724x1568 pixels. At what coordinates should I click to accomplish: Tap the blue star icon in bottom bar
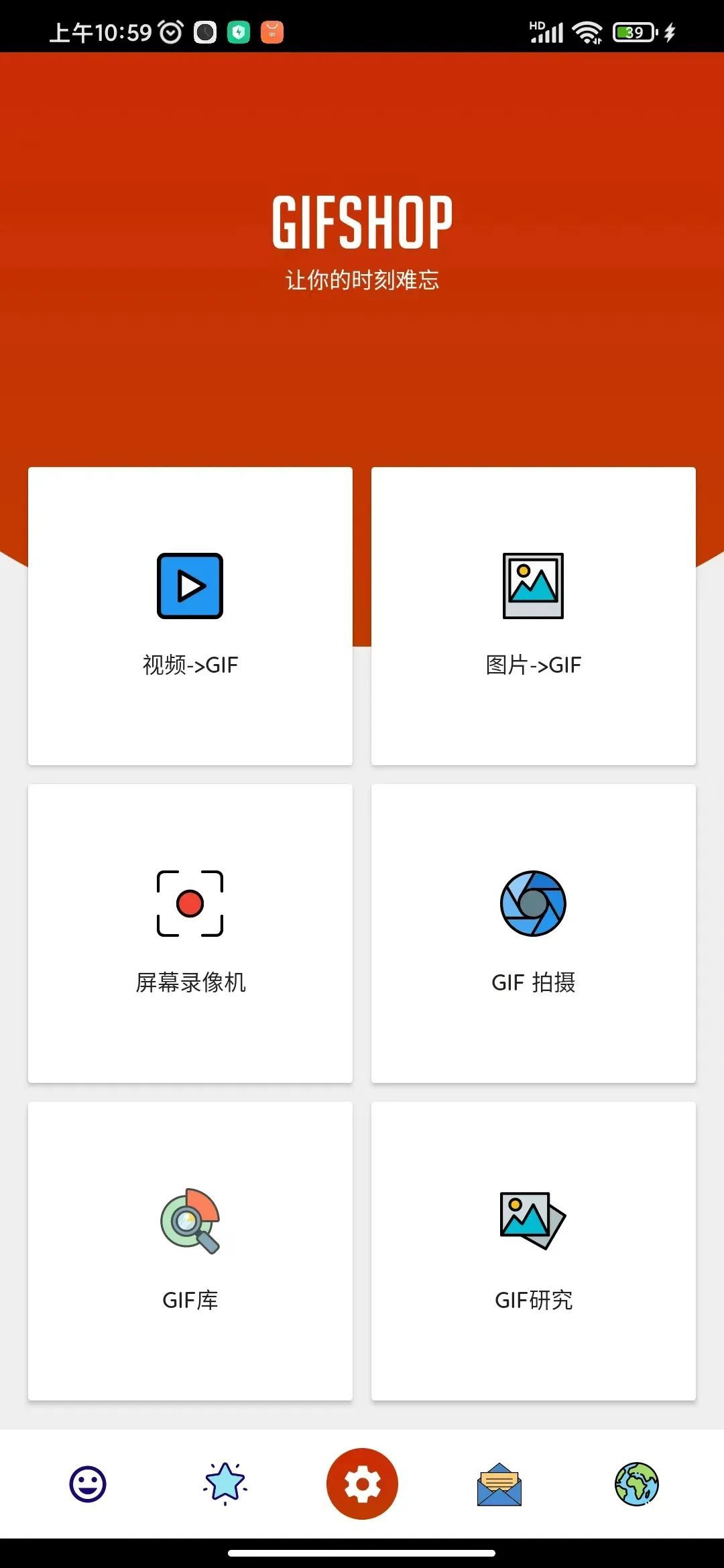point(225,1484)
